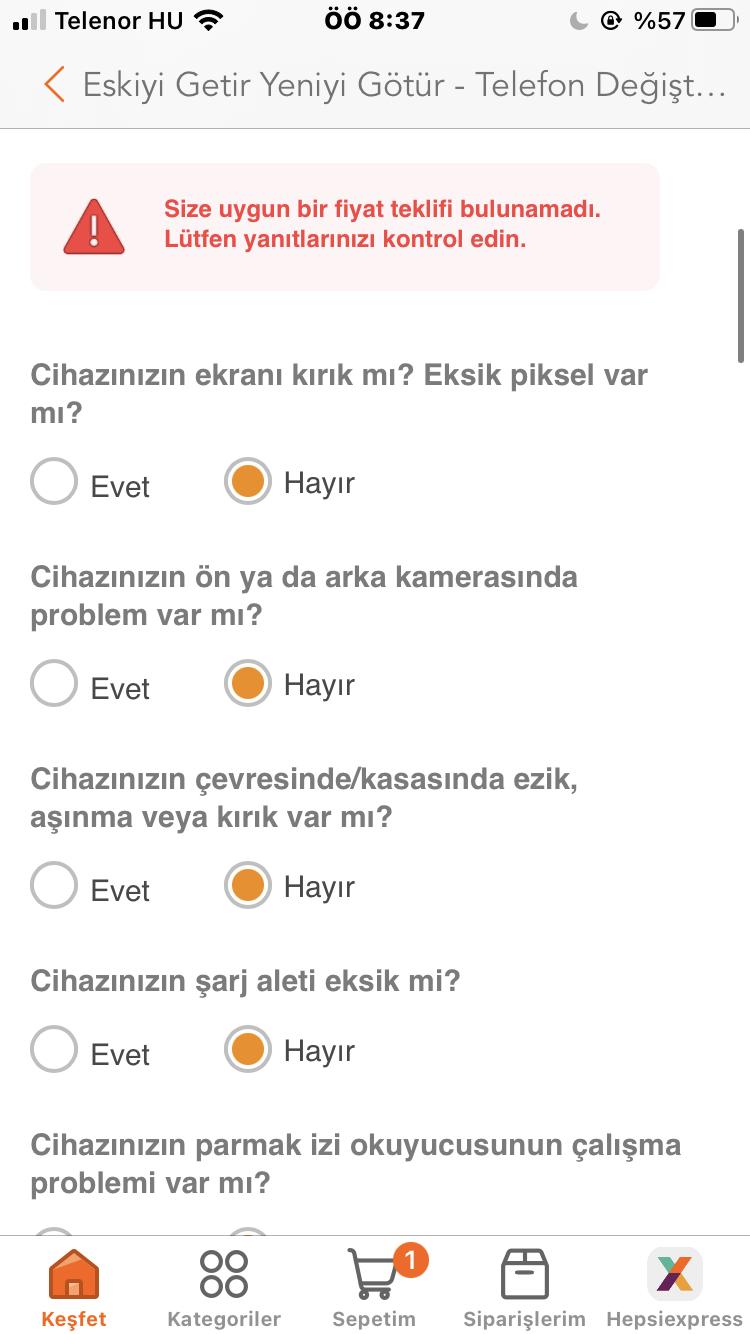The image size is (750, 1334).
Task: Open Sepetim cart with one item
Action: pyautogui.click(x=374, y=1288)
